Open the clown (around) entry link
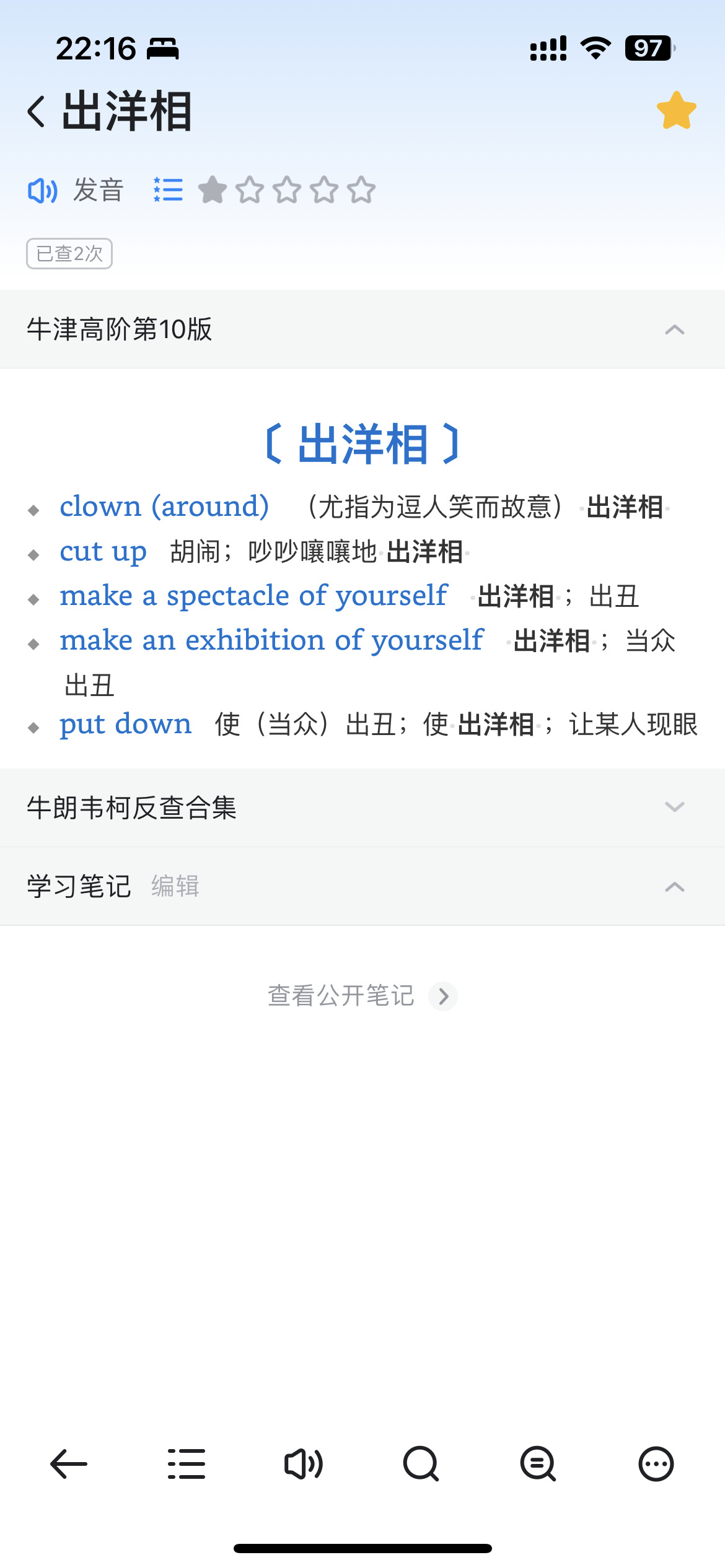The height and width of the screenshot is (1568, 725). pos(164,507)
